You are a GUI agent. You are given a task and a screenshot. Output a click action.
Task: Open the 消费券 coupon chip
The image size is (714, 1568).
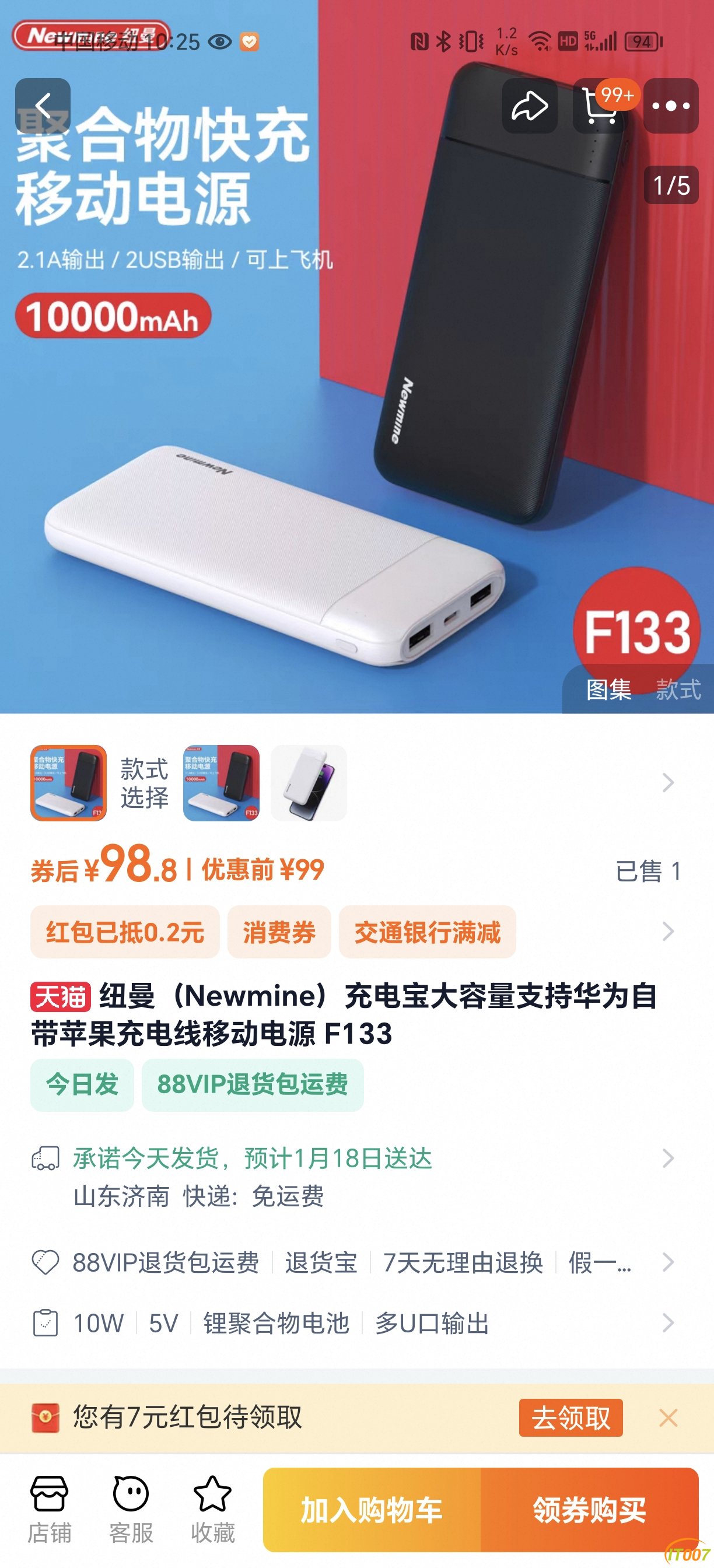[x=279, y=932]
